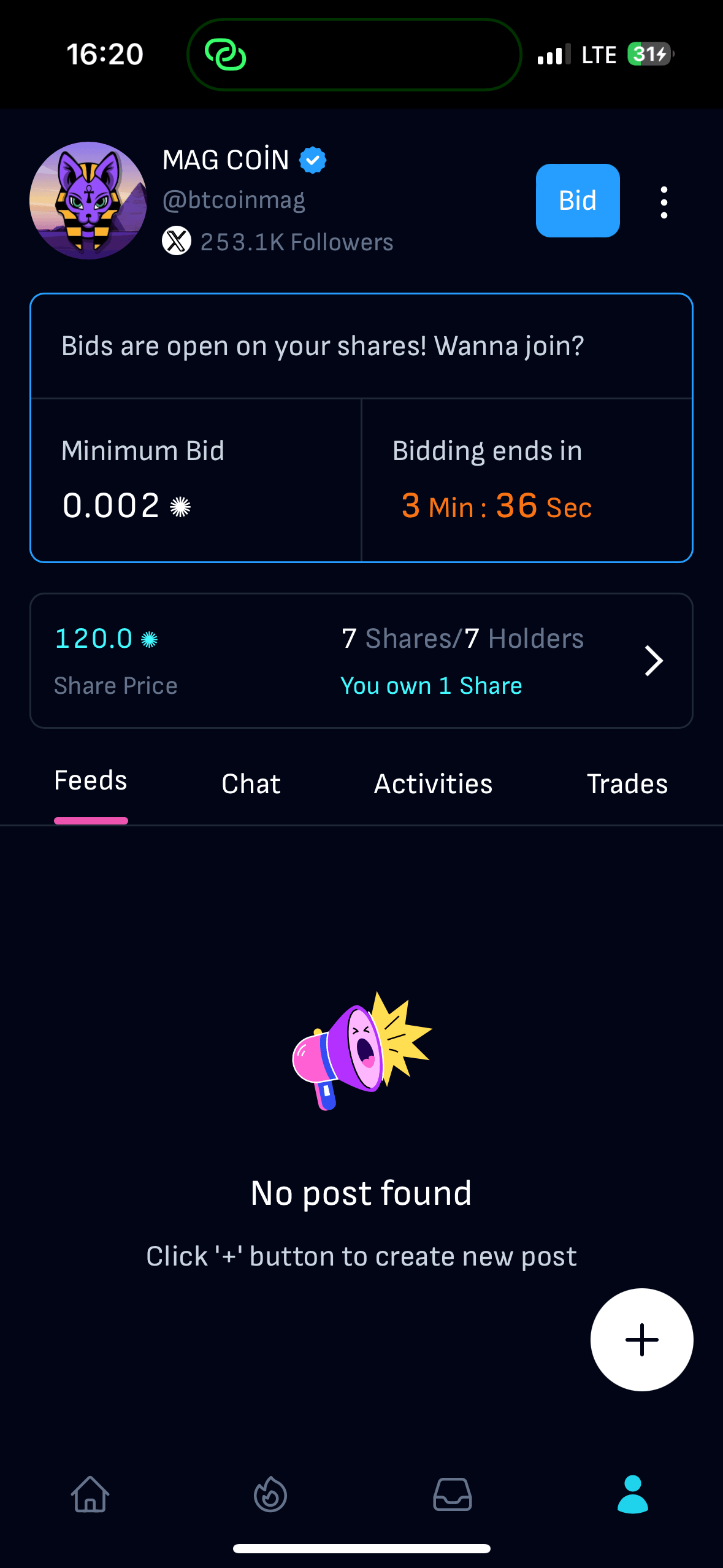Go to the Home tab
The image size is (723, 1568).
click(90, 1494)
